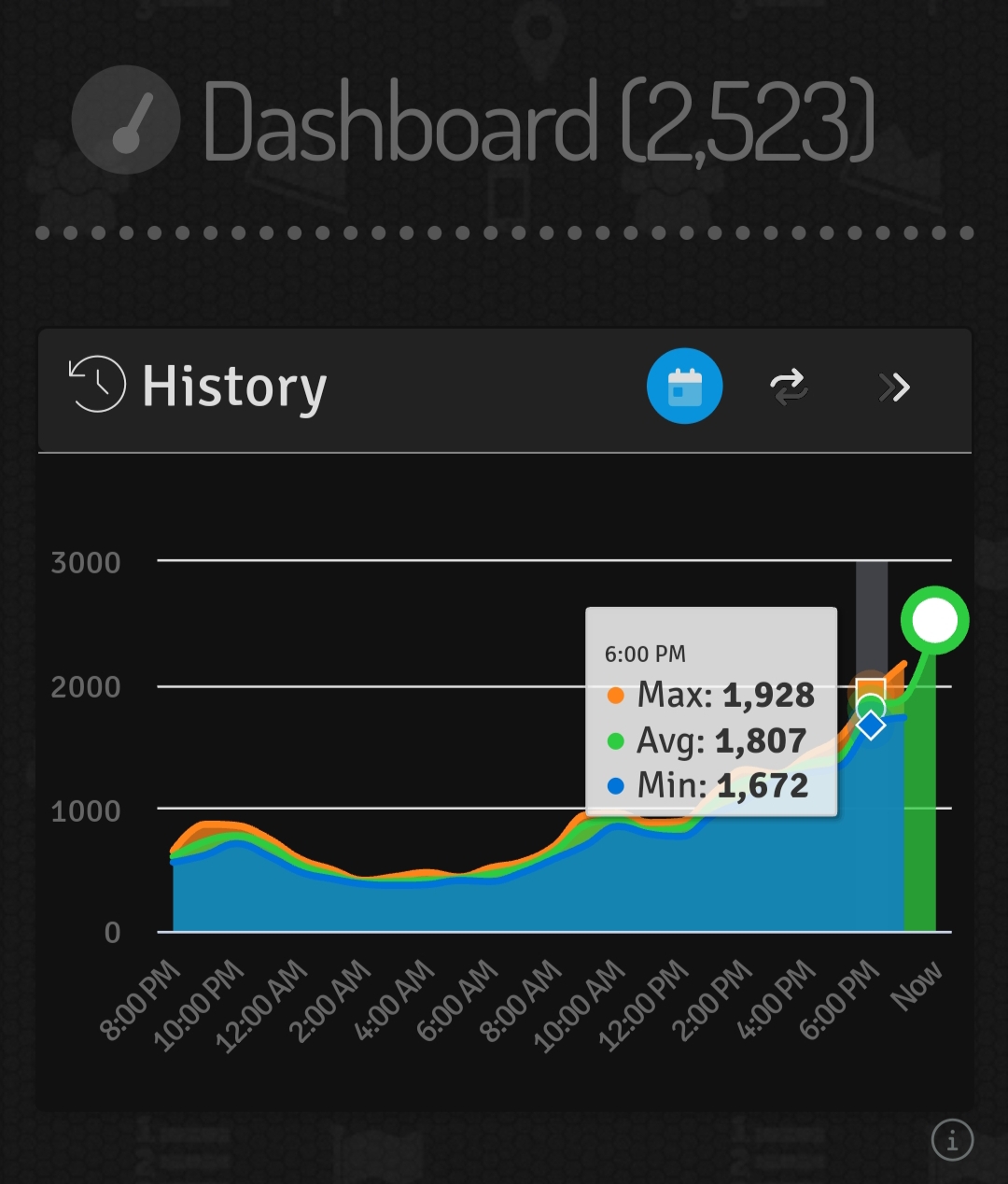1008x1184 pixels.
Task: Open the info icon below the chart
Action: pyautogui.click(x=952, y=1140)
